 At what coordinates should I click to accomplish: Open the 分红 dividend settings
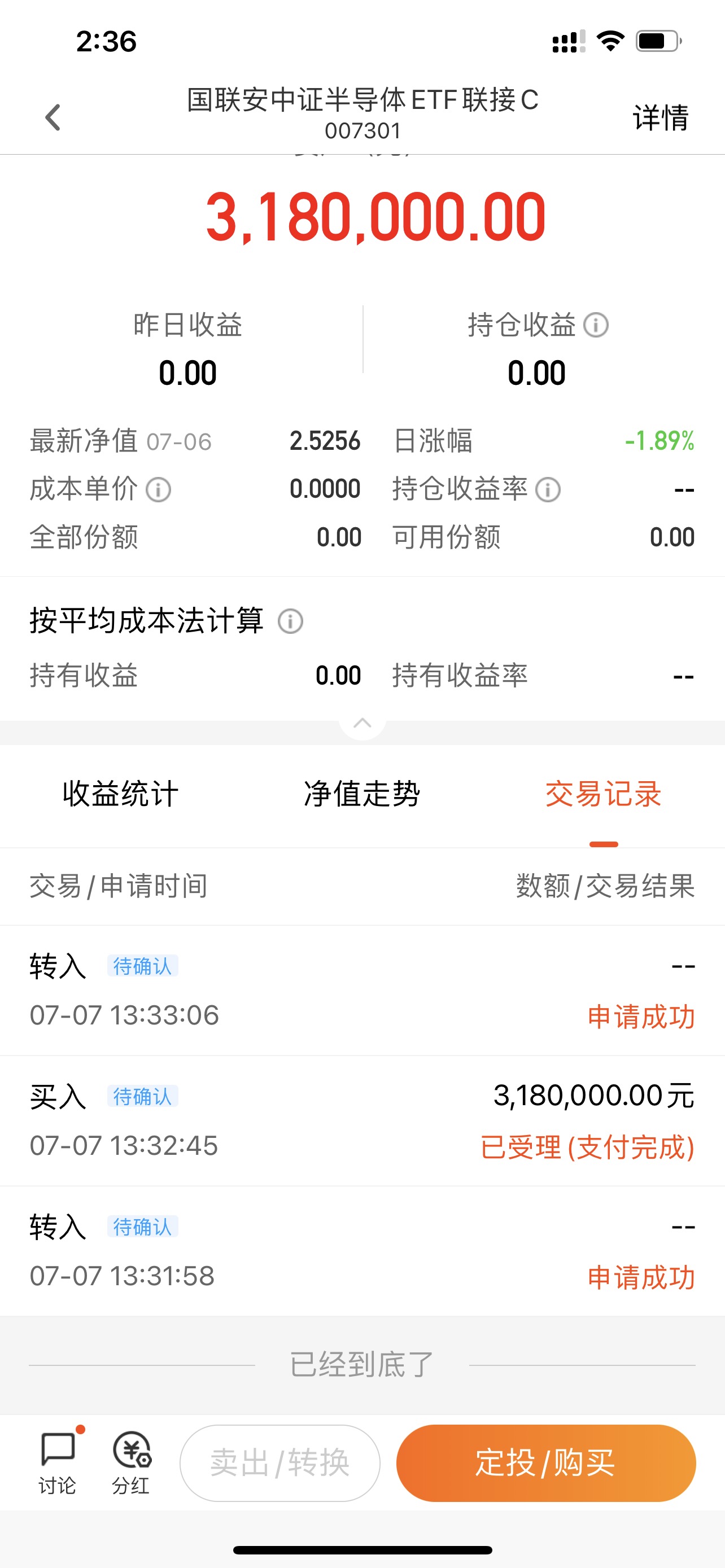coord(132,1462)
